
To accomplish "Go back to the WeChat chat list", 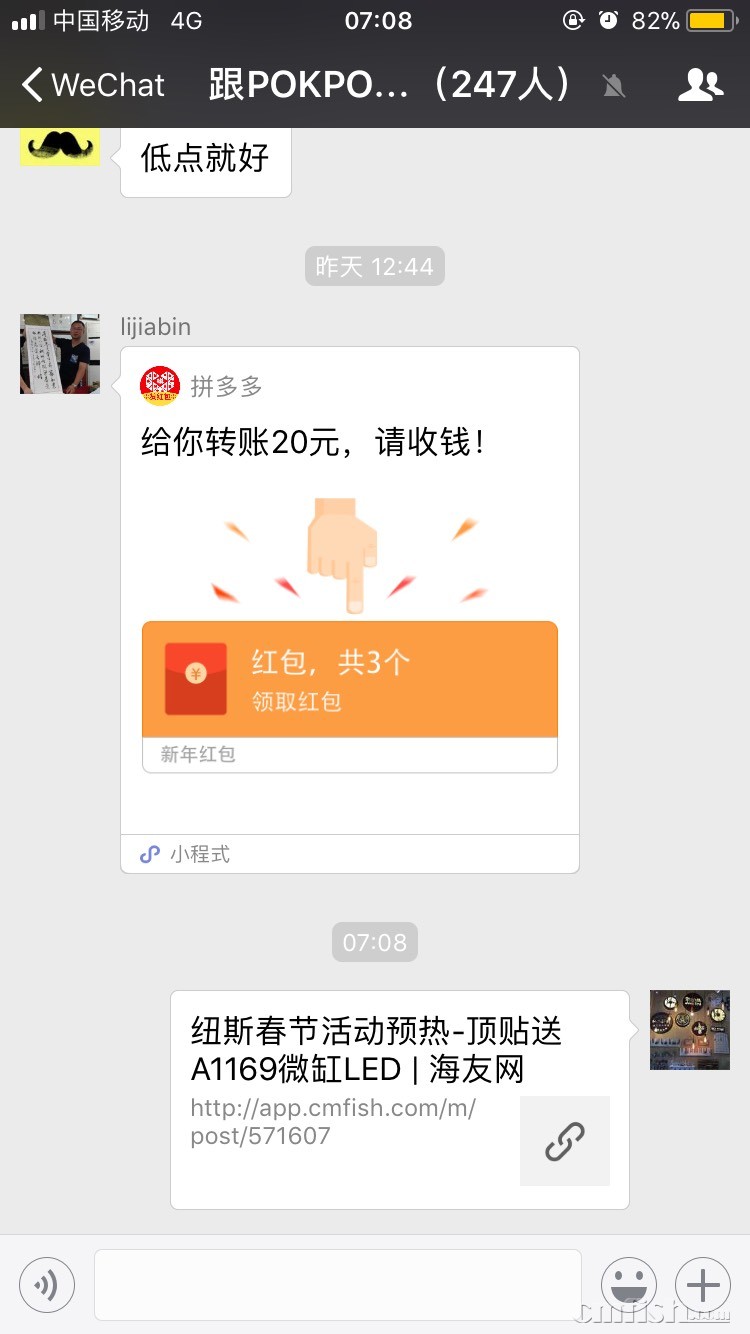I will [92, 85].
